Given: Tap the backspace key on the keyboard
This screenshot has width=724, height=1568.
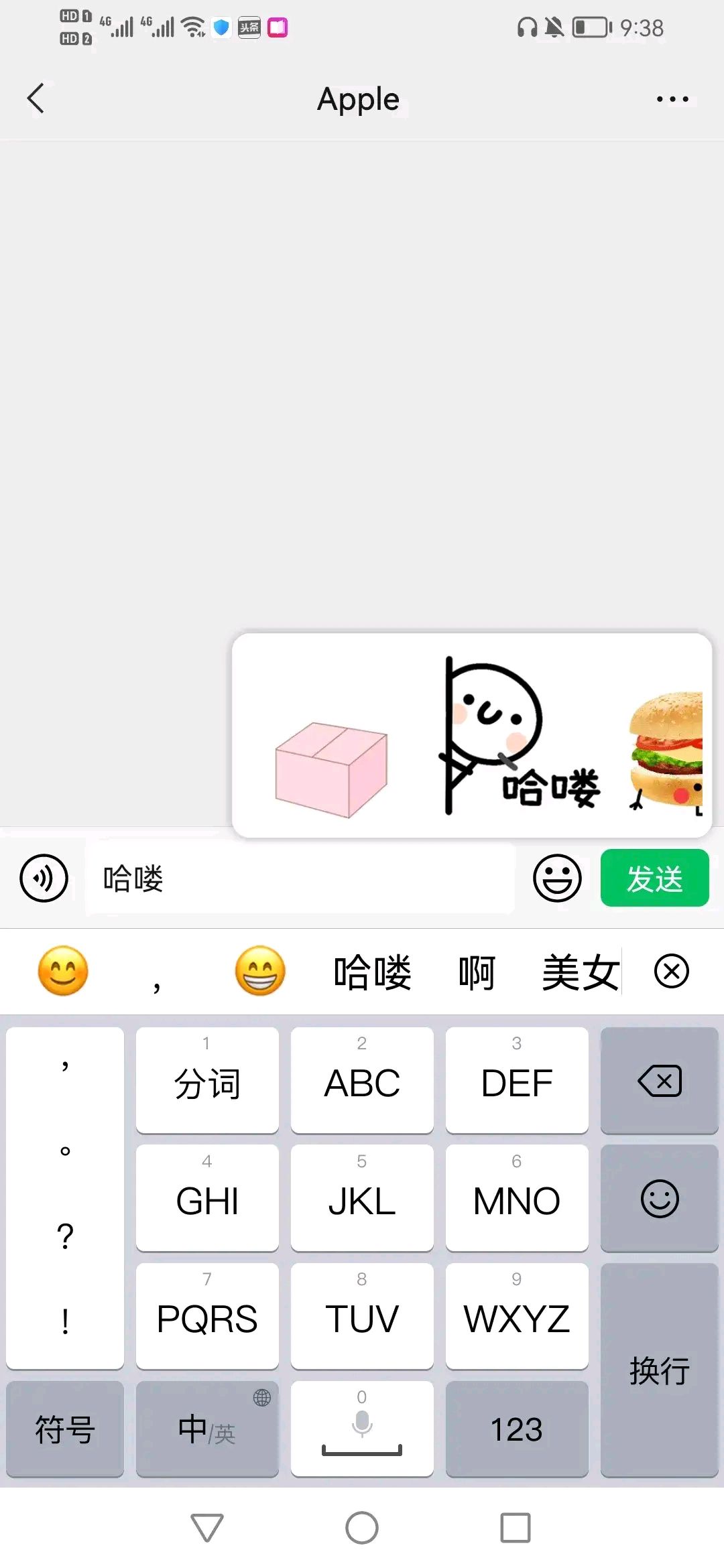Looking at the screenshot, I should click(659, 1080).
